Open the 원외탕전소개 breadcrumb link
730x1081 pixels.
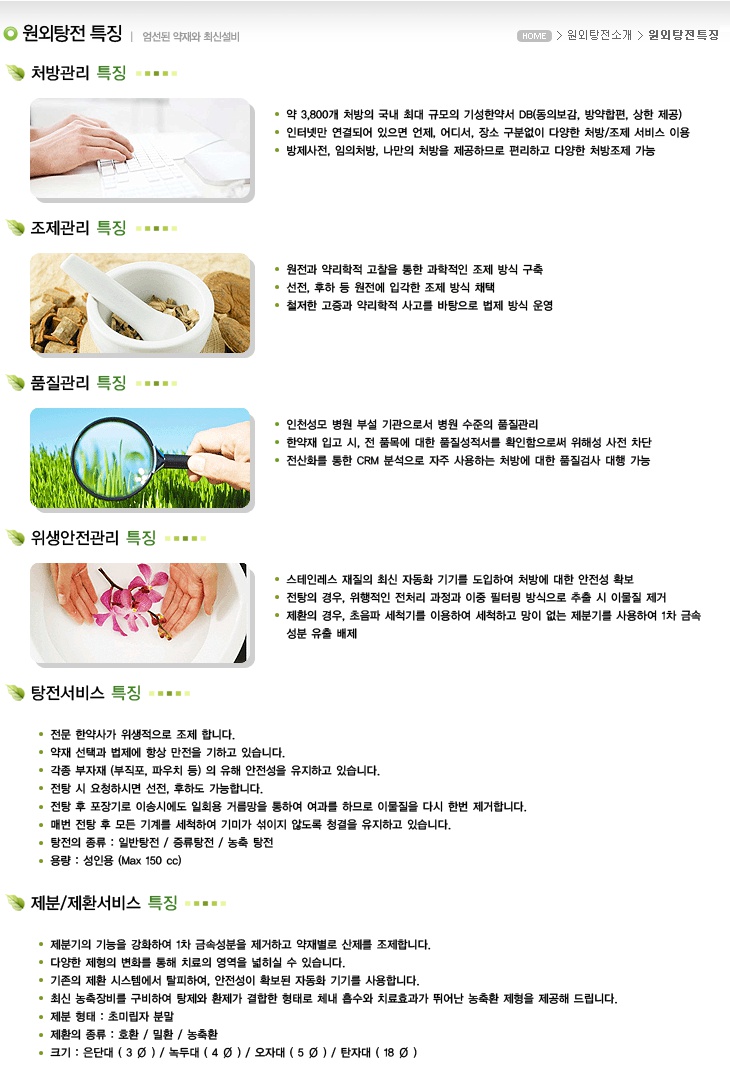pyautogui.click(x=599, y=36)
